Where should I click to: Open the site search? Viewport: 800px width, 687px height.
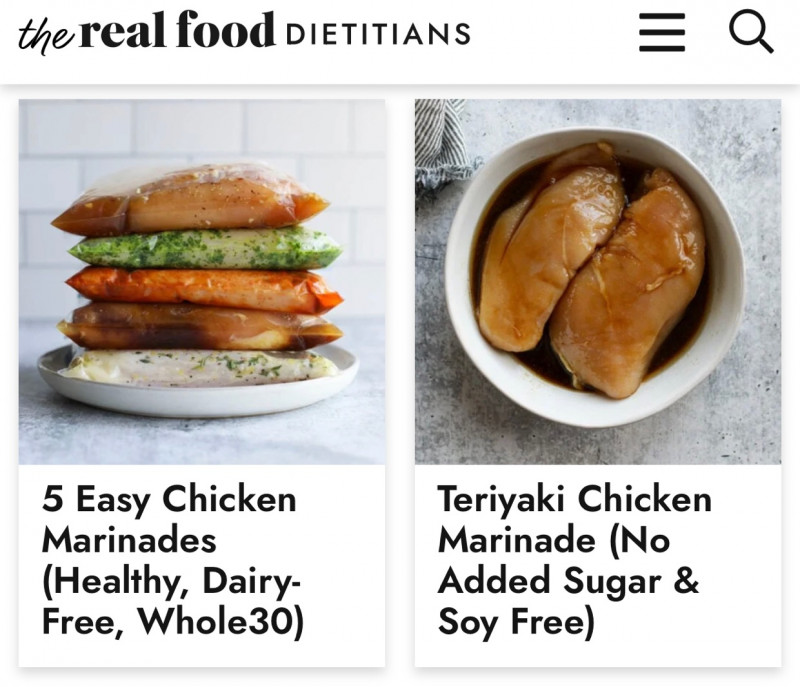[x=750, y=33]
